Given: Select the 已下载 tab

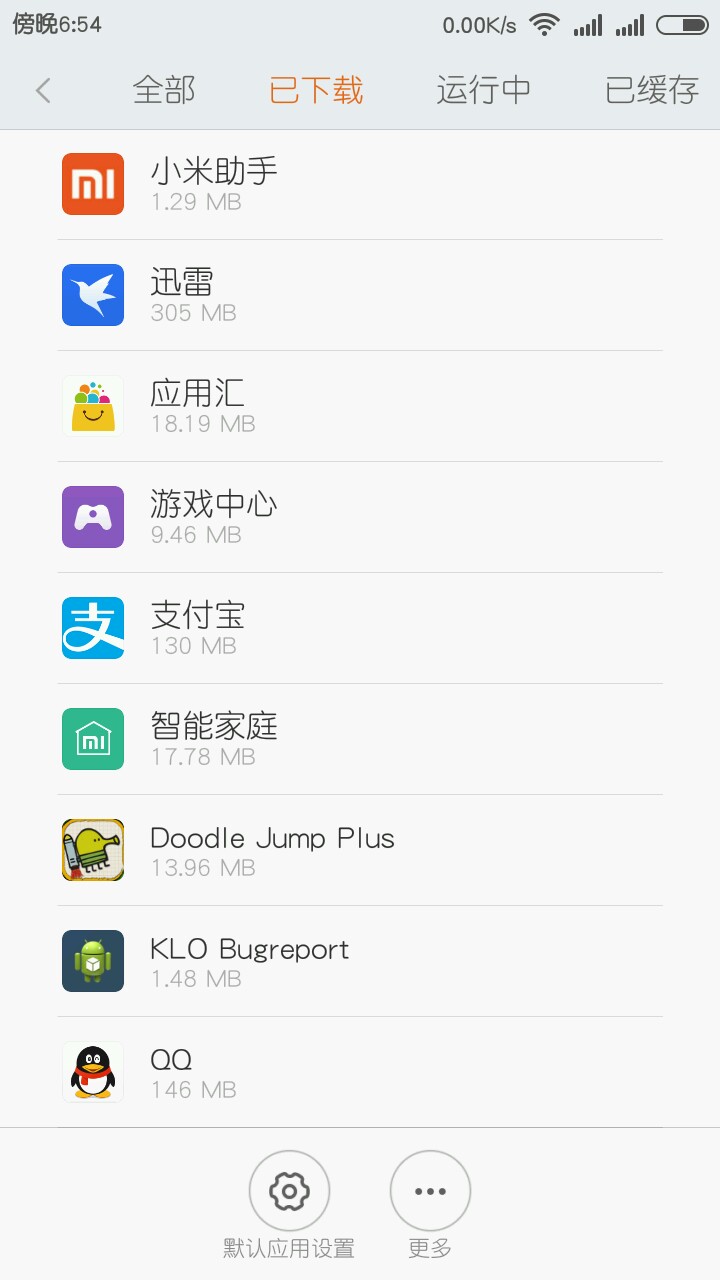Looking at the screenshot, I should pyautogui.click(x=316, y=91).
